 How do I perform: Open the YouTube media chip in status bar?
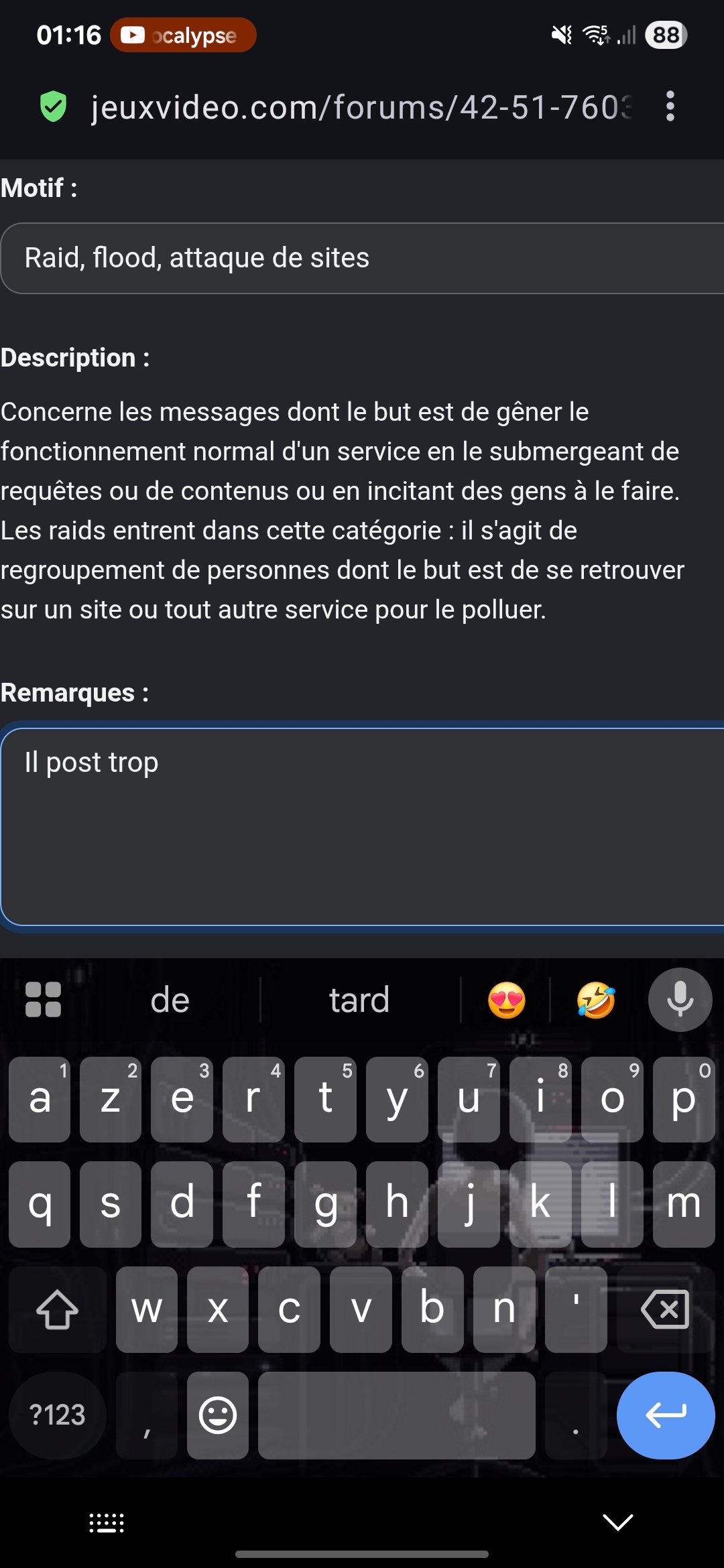coord(183,35)
